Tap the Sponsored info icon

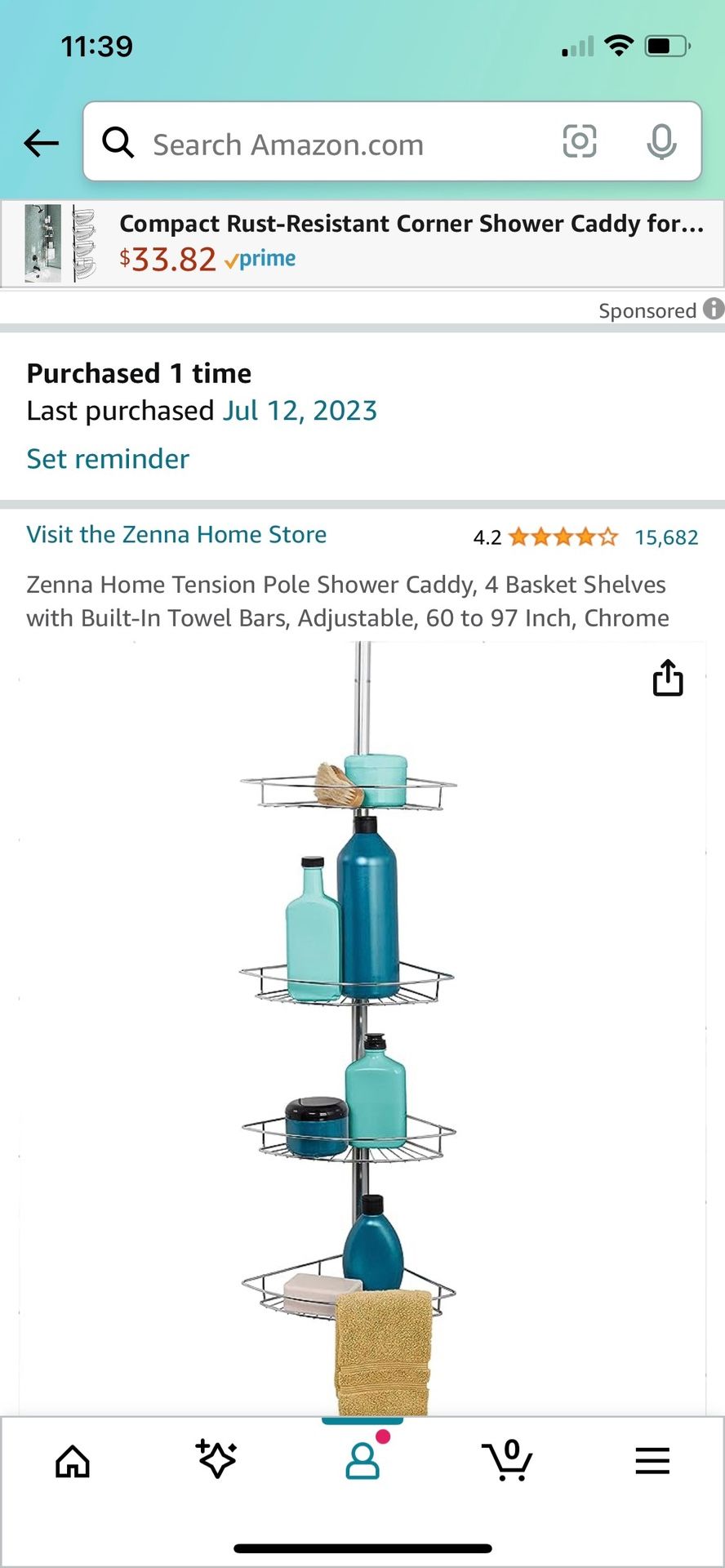714,309
